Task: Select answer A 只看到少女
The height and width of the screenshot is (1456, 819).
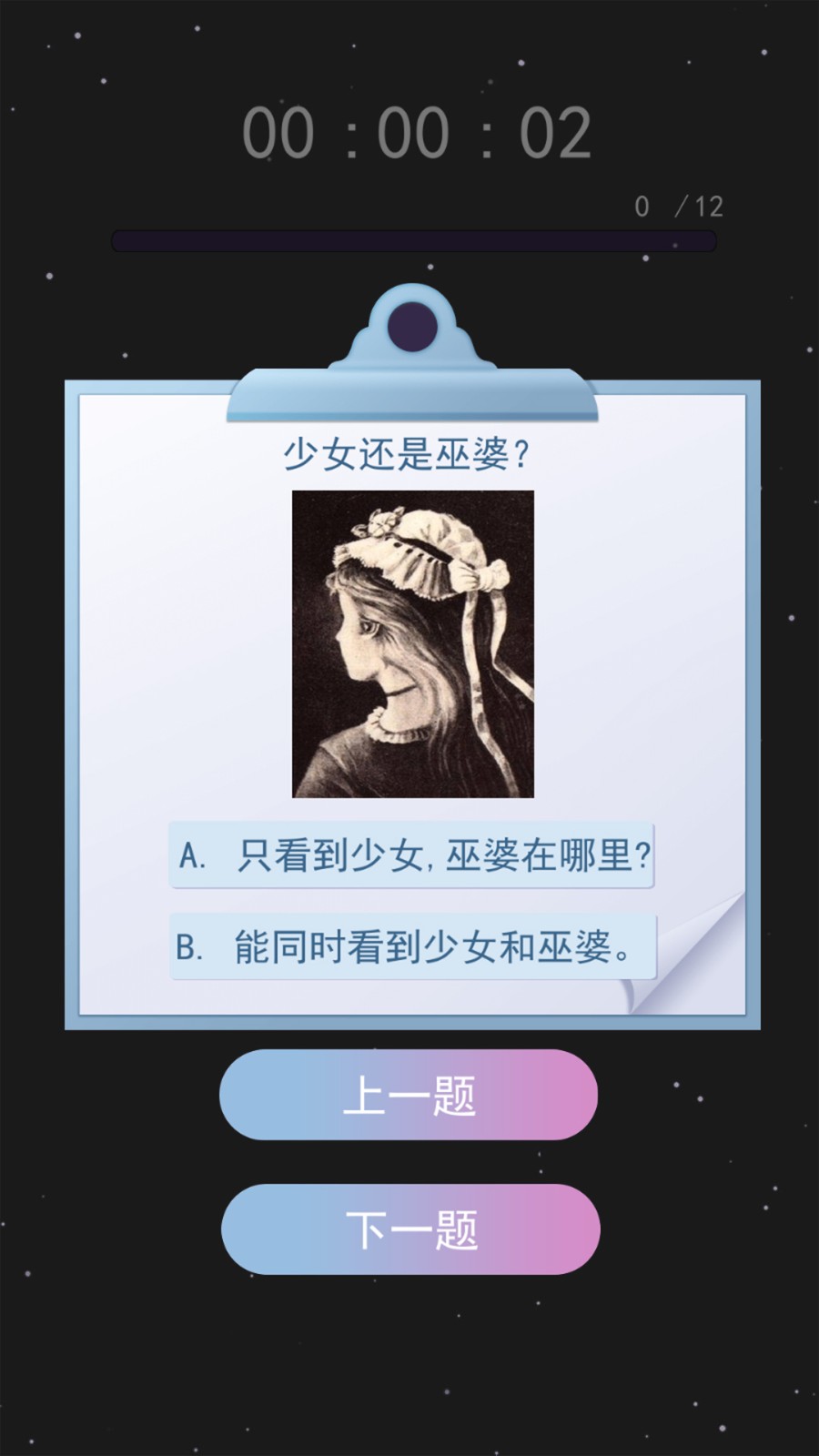Action: (411, 855)
